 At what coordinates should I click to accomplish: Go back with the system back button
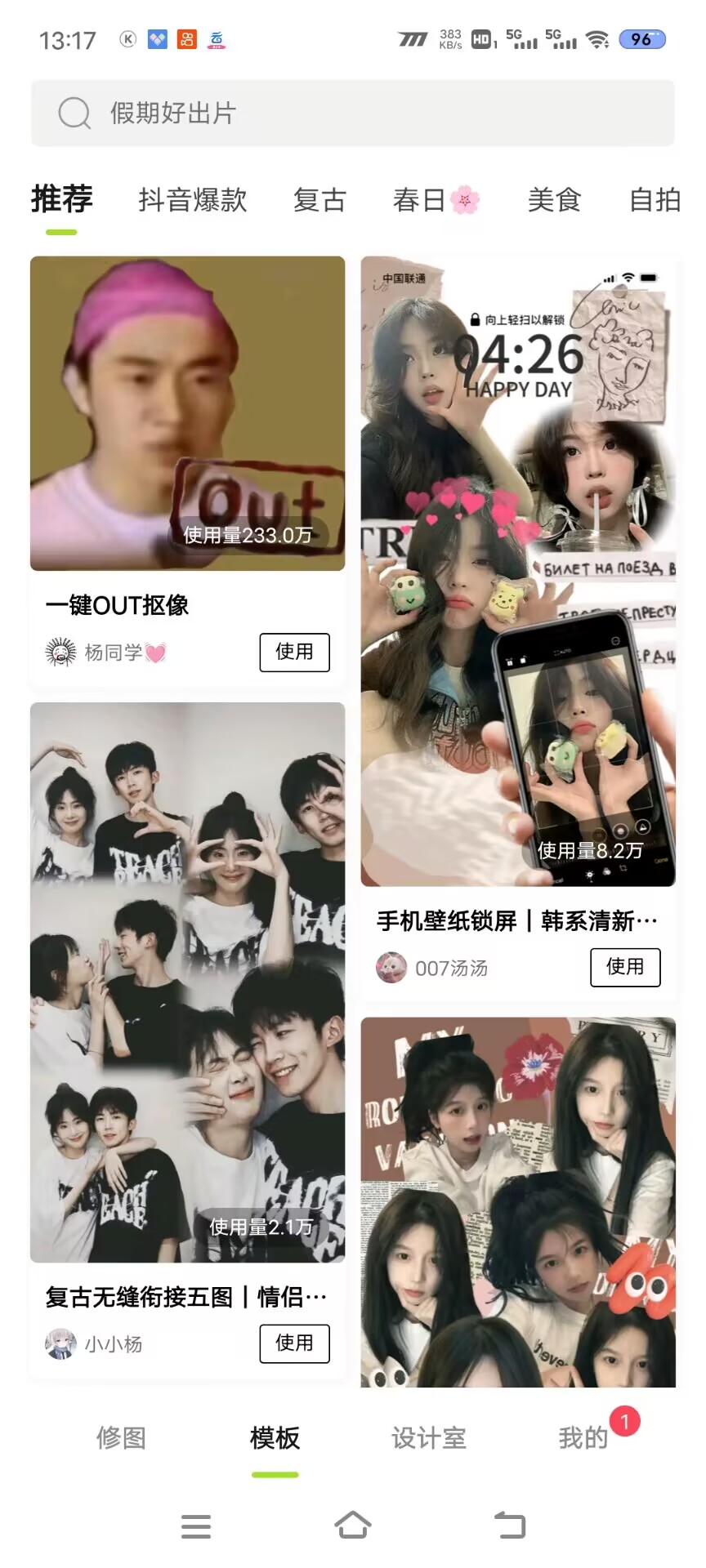(510, 1525)
